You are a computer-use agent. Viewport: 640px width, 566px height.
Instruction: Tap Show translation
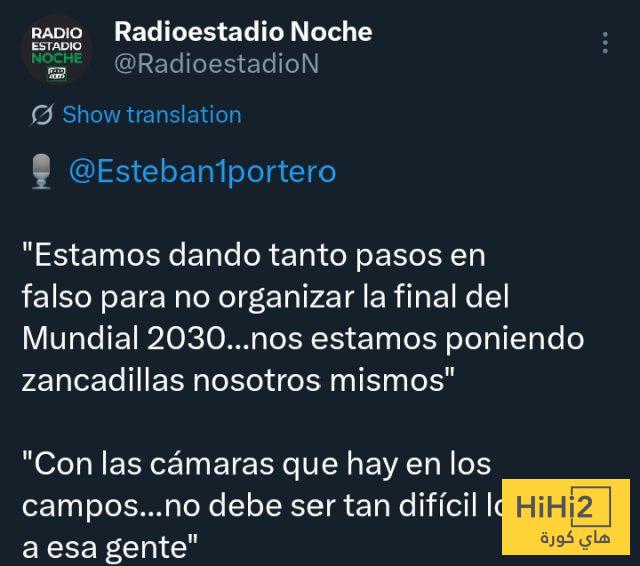151,115
